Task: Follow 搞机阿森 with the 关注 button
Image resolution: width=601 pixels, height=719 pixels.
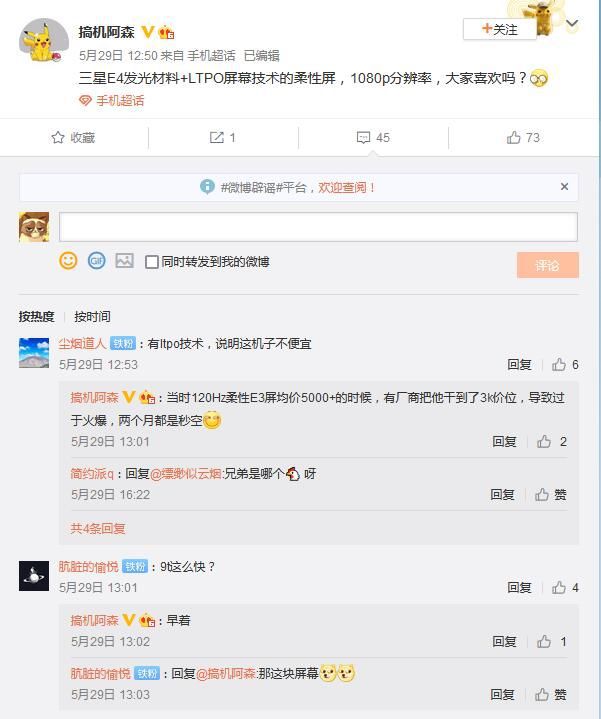Action: click(499, 29)
